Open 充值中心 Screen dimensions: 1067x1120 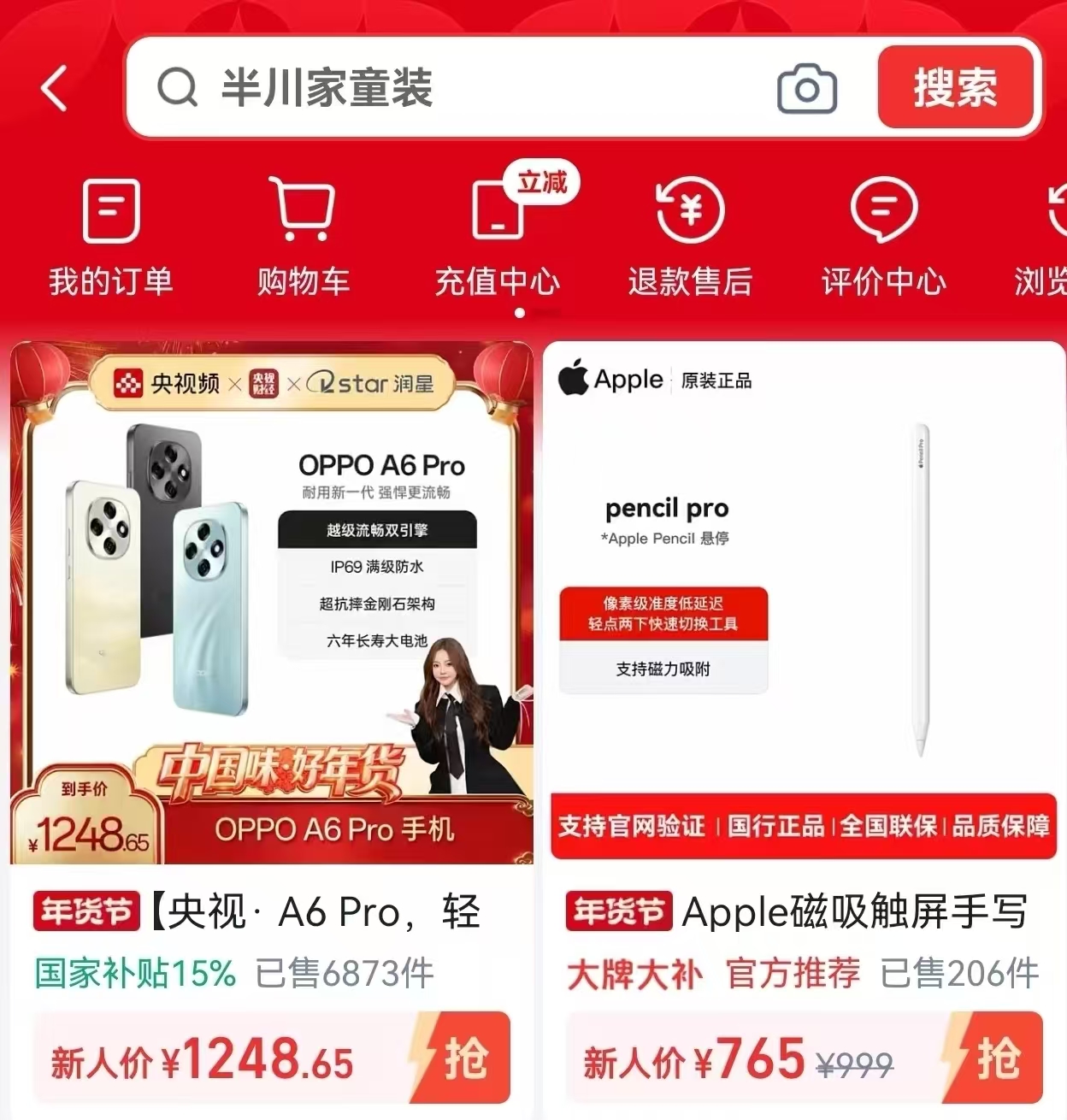pos(498,237)
